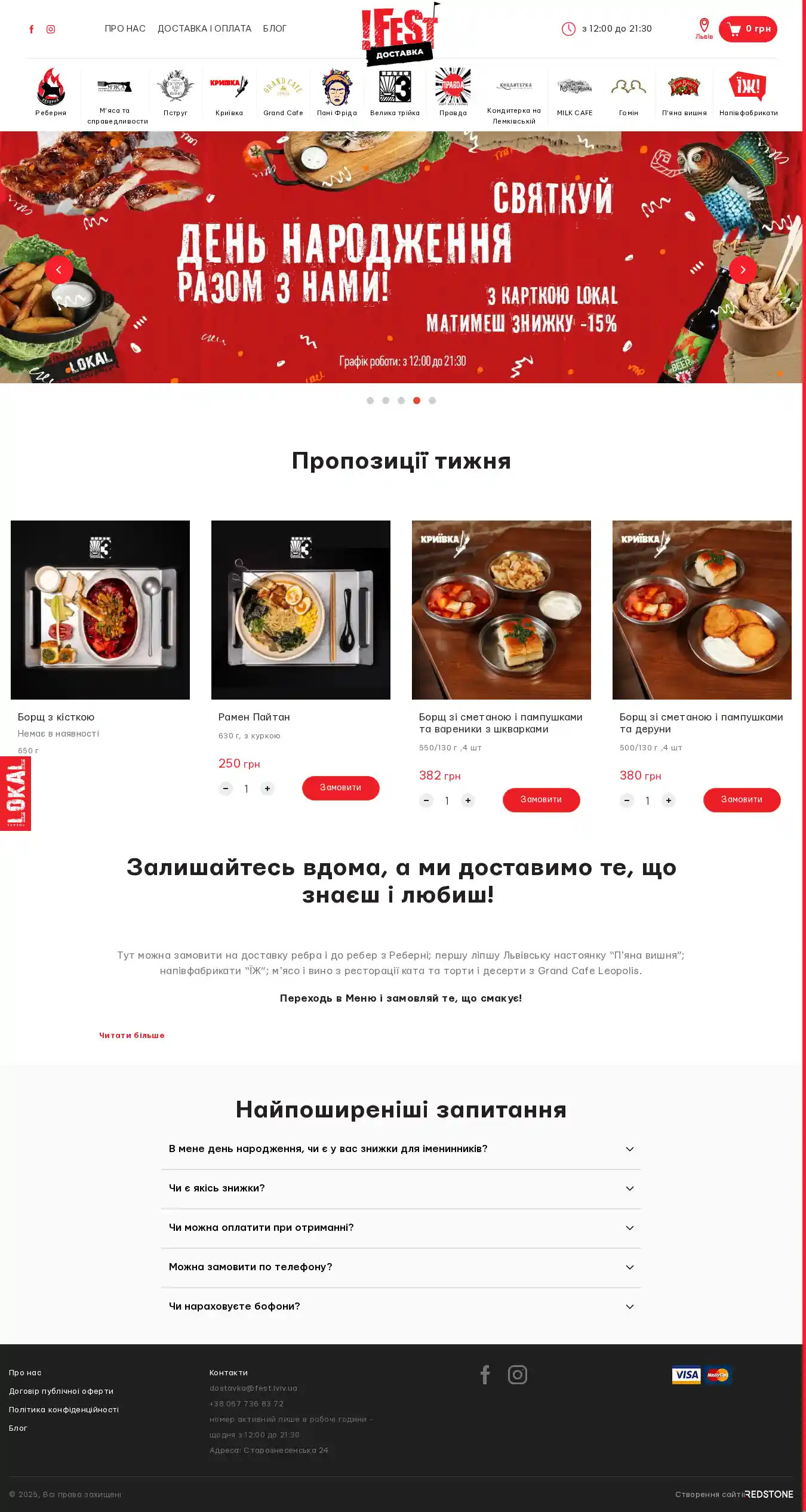
Task: Select the Криївка restaurant
Action: coord(229,93)
